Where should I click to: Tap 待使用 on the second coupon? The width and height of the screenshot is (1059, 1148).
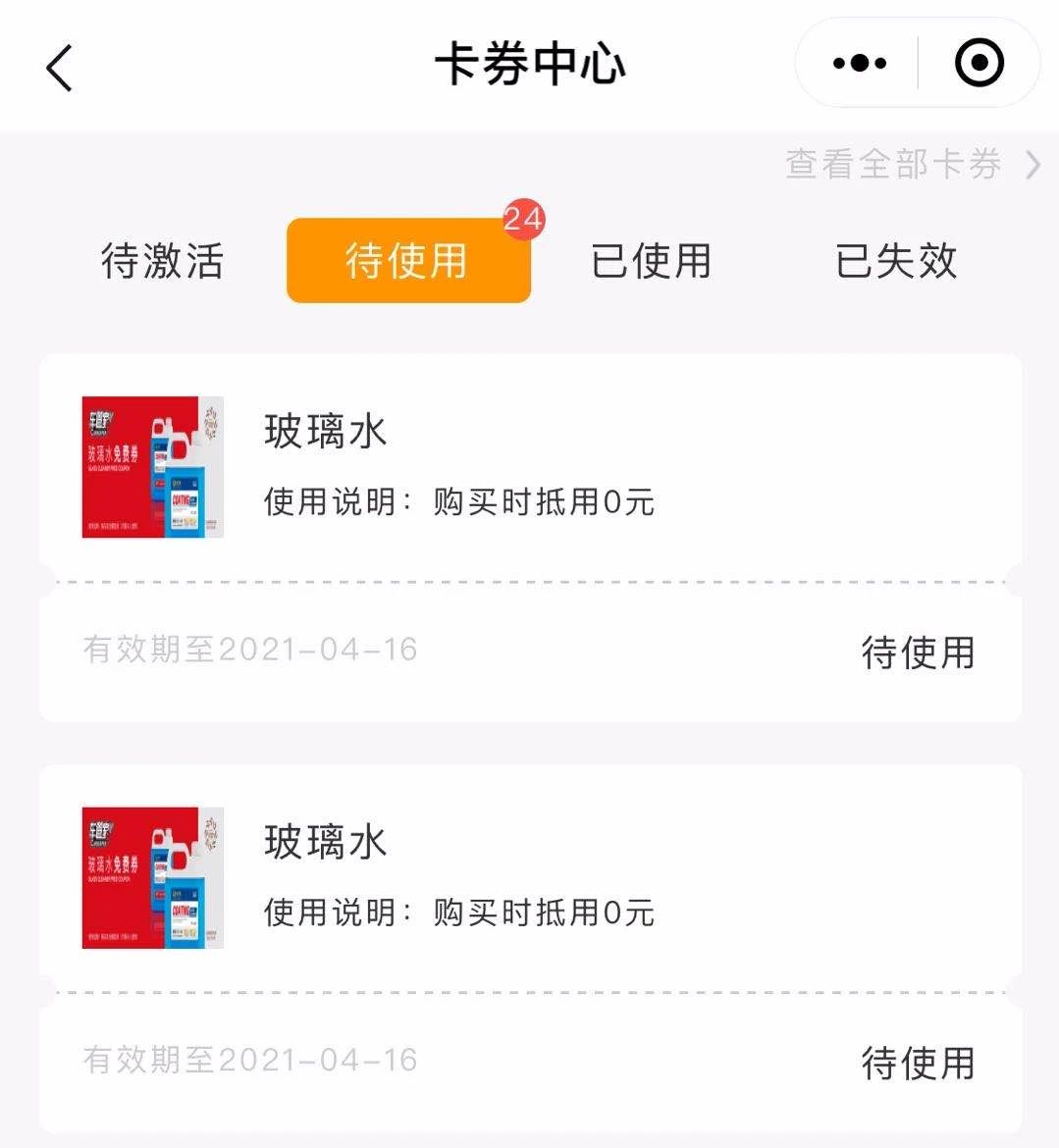[919, 1062]
